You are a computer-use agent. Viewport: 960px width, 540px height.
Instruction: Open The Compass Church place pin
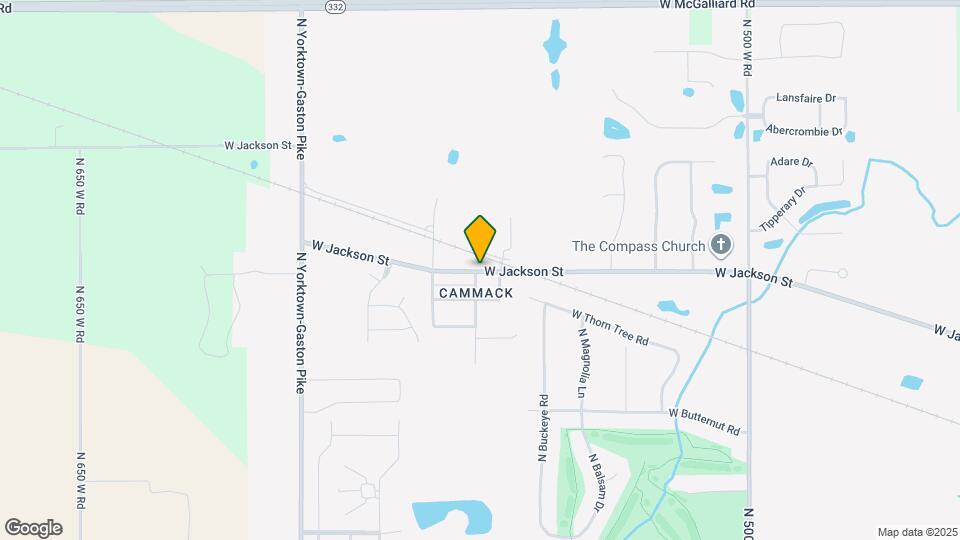tap(721, 245)
